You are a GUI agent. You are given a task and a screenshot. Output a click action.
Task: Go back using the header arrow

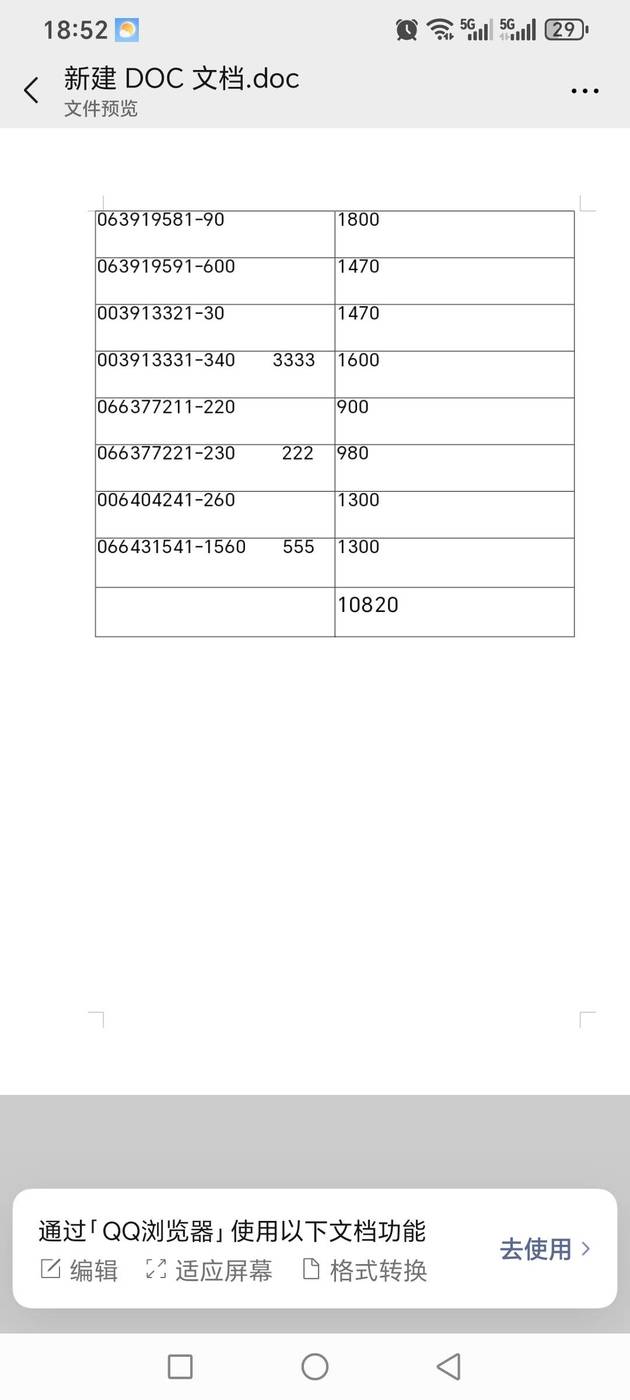[x=31, y=90]
